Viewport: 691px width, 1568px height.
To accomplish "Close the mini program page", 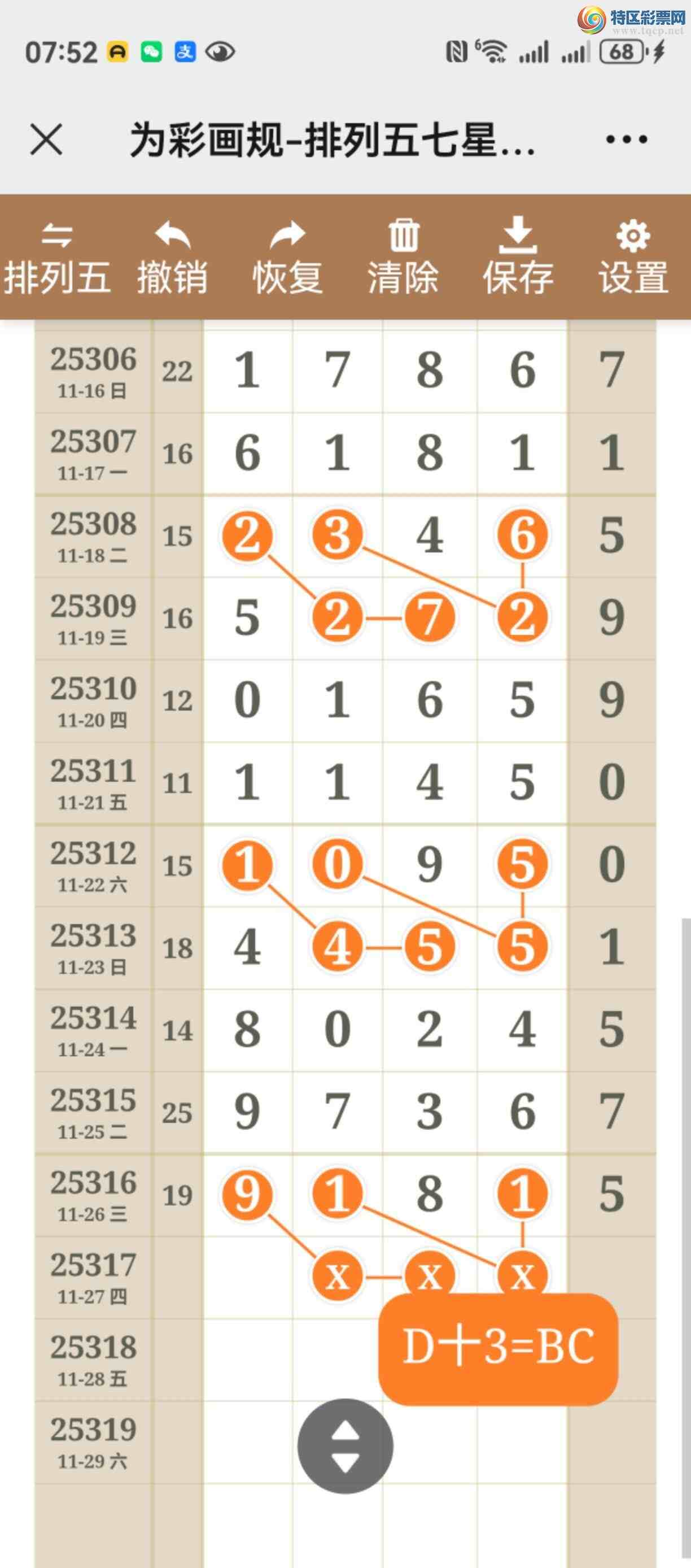I will [46, 140].
